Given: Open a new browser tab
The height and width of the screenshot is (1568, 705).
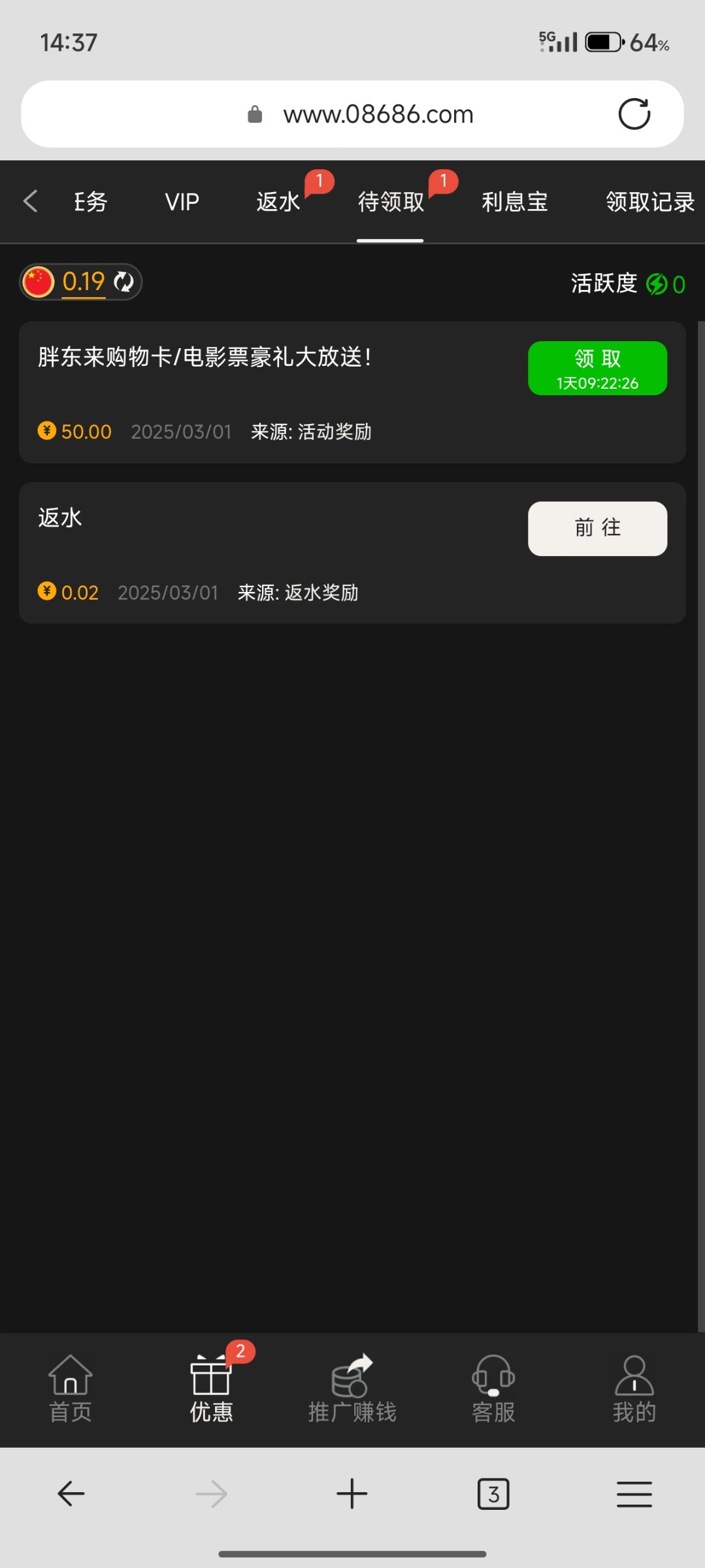Looking at the screenshot, I should pyautogui.click(x=352, y=1494).
